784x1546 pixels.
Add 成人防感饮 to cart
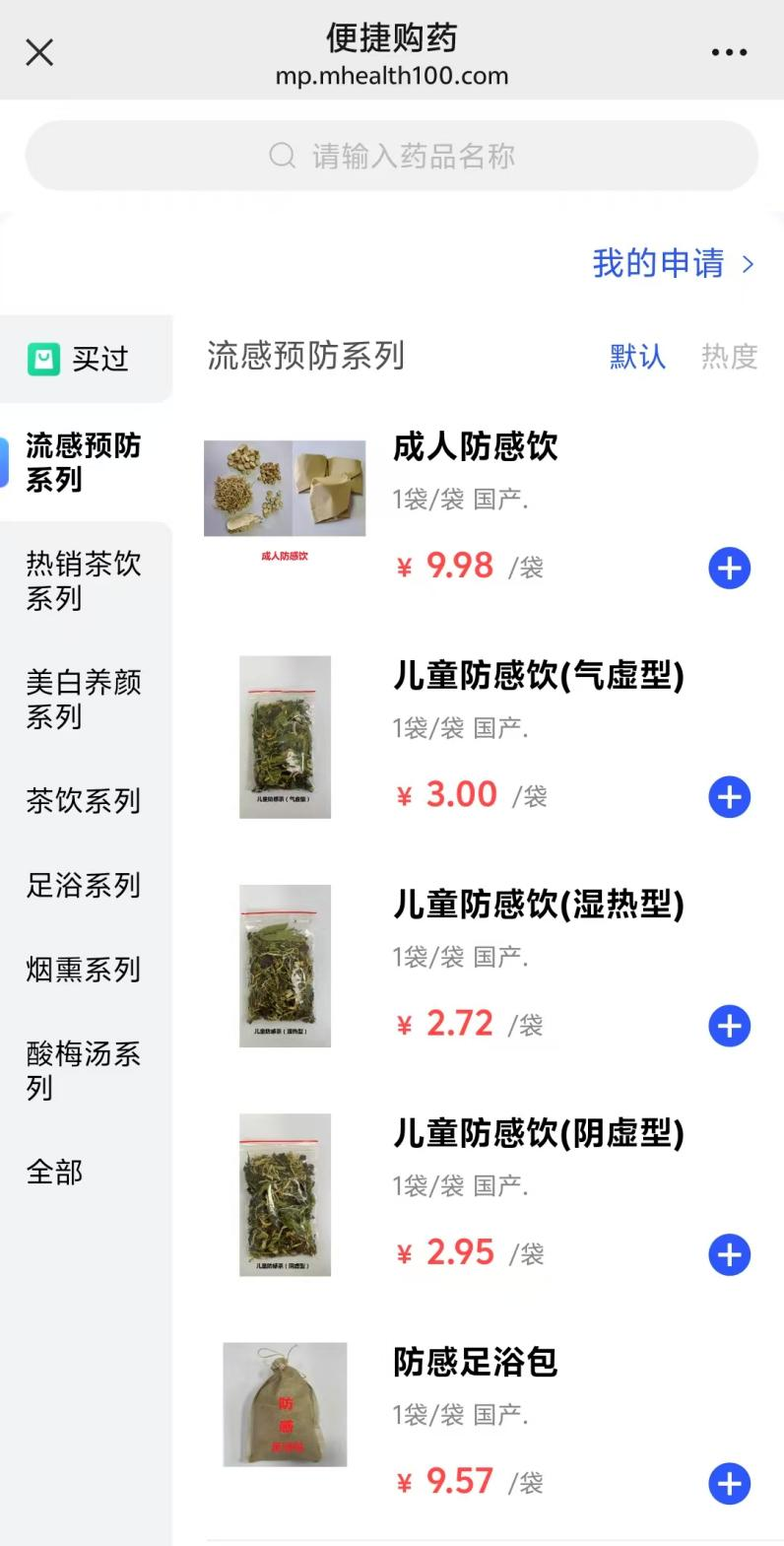click(x=729, y=569)
